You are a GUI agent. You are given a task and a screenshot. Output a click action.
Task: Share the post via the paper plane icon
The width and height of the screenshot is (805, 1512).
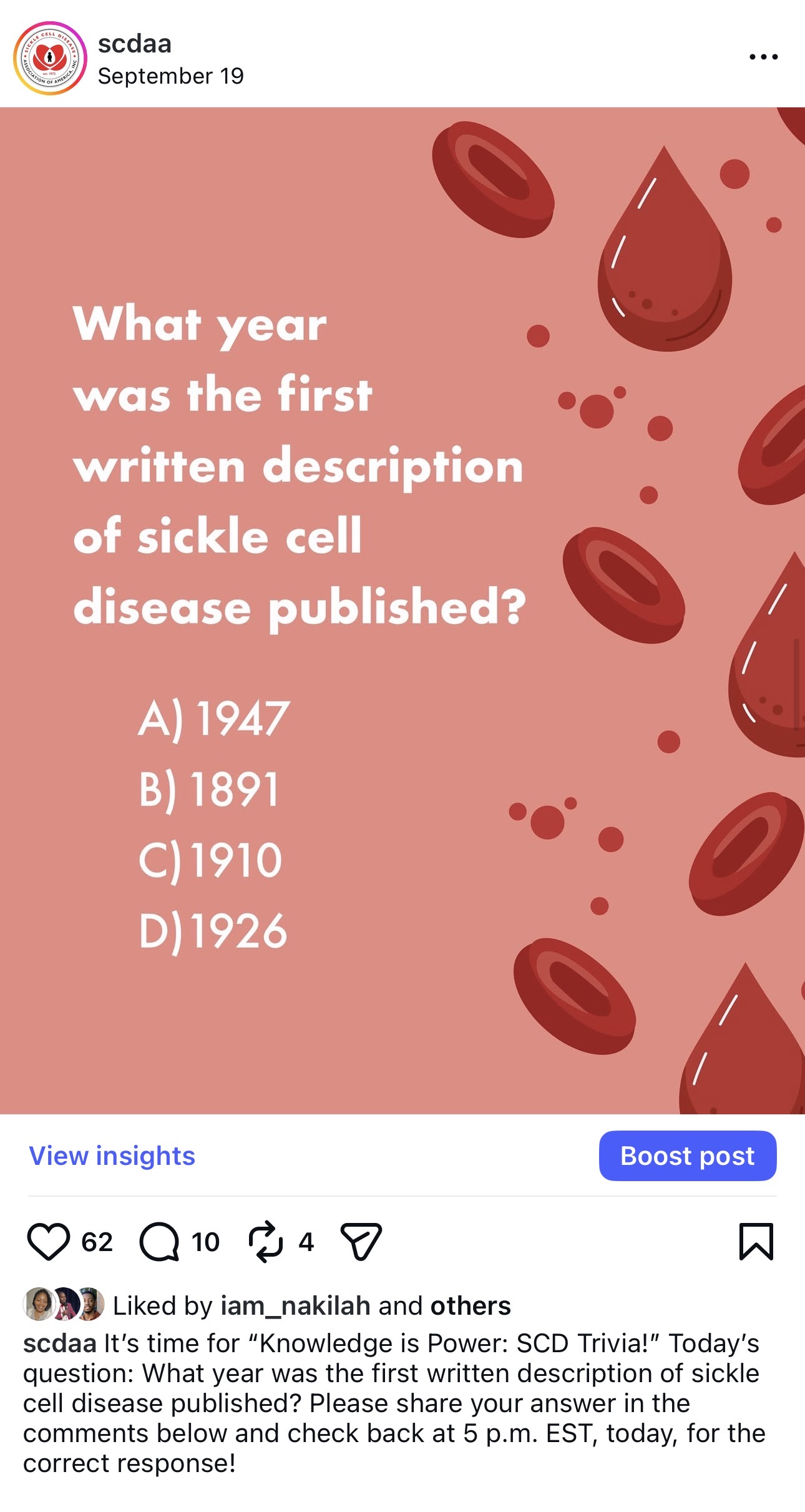pos(361,1242)
